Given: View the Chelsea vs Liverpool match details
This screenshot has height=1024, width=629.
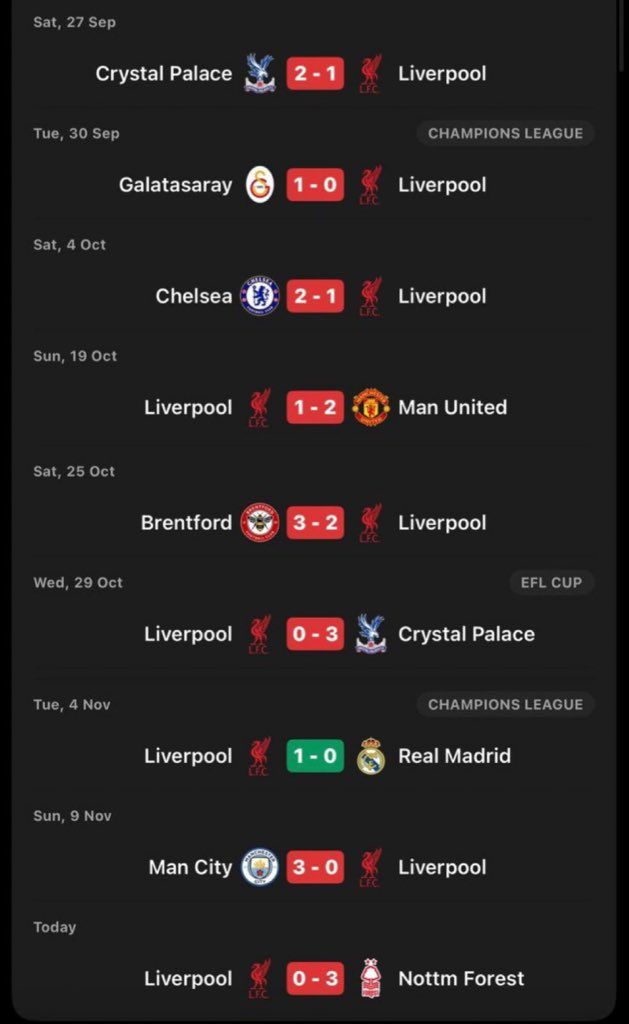Looking at the screenshot, I should click(315, 296).
